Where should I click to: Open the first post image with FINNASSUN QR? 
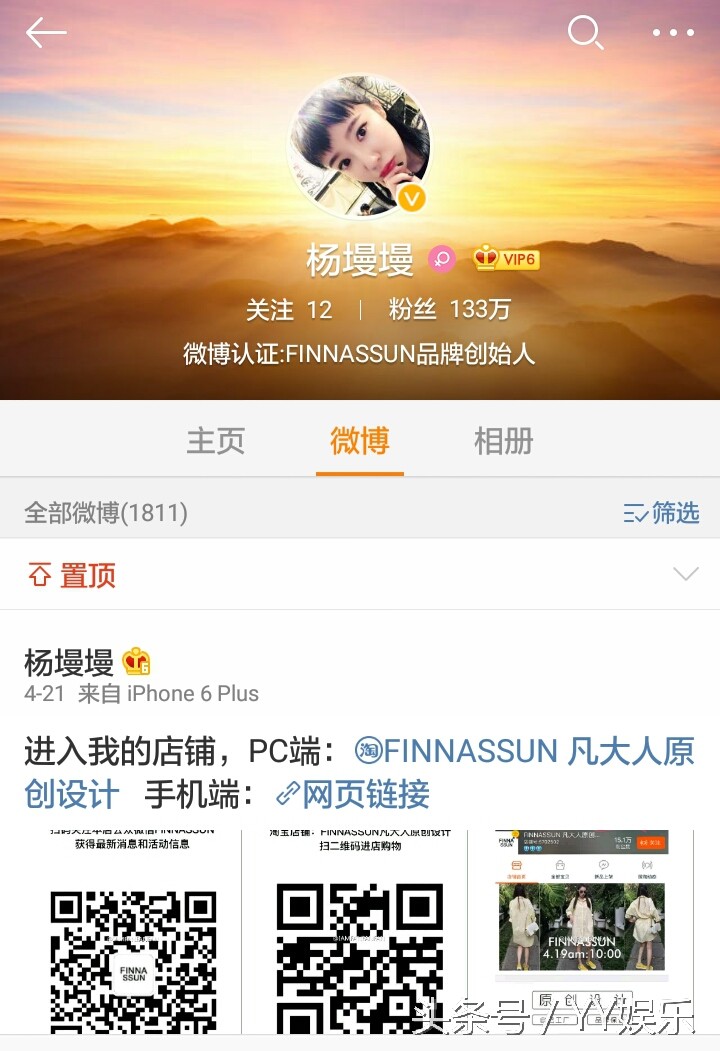point(132,931)
